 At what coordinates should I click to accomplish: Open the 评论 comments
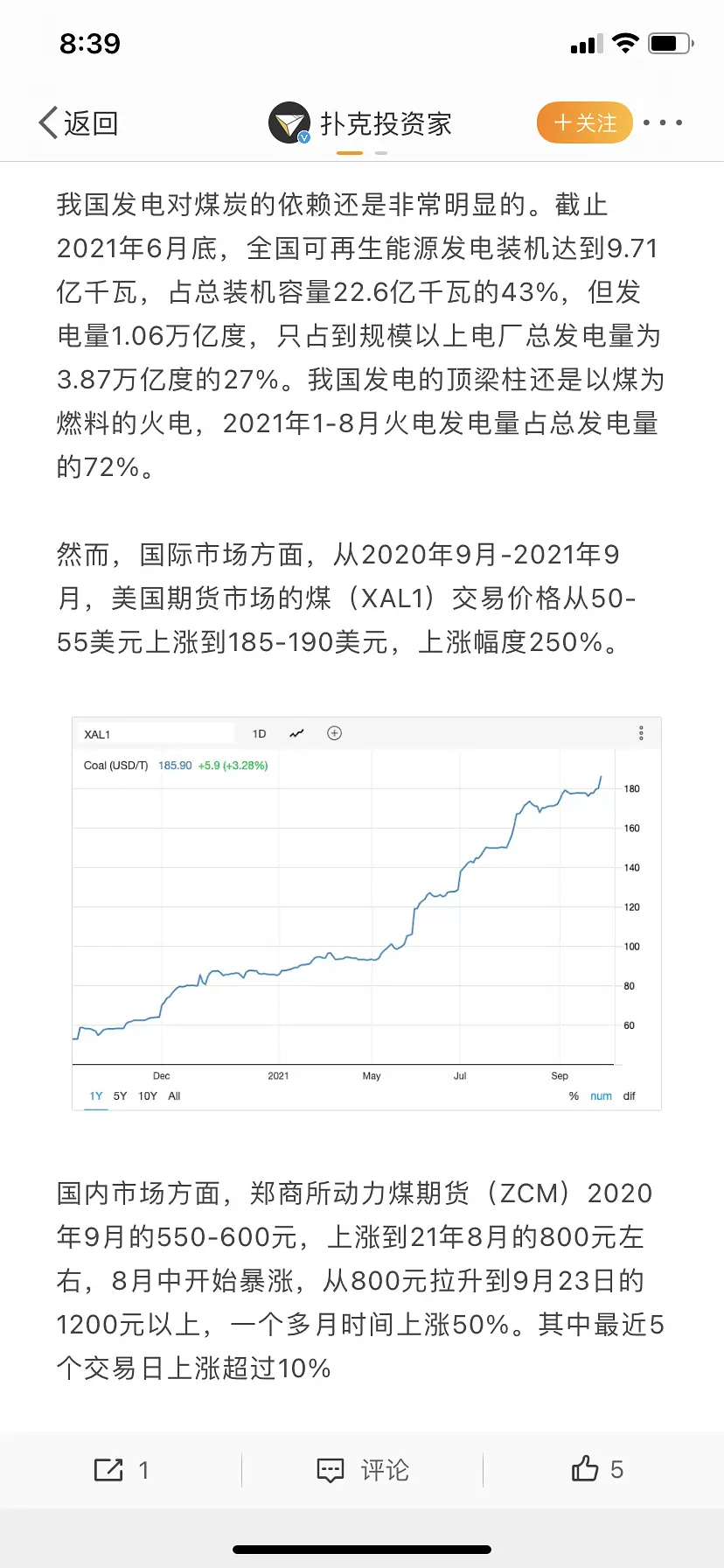(363, 1469)
